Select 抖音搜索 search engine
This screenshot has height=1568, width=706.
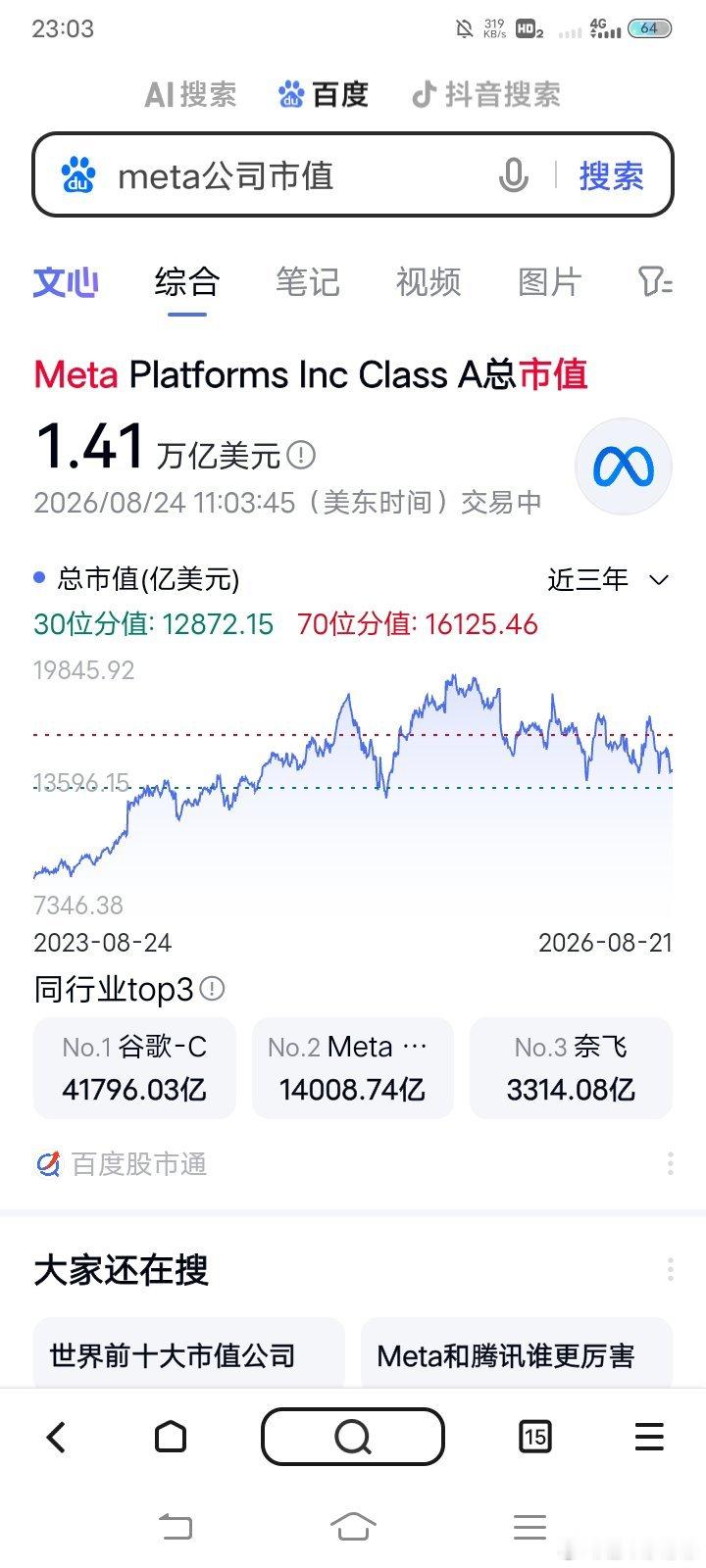485,95
